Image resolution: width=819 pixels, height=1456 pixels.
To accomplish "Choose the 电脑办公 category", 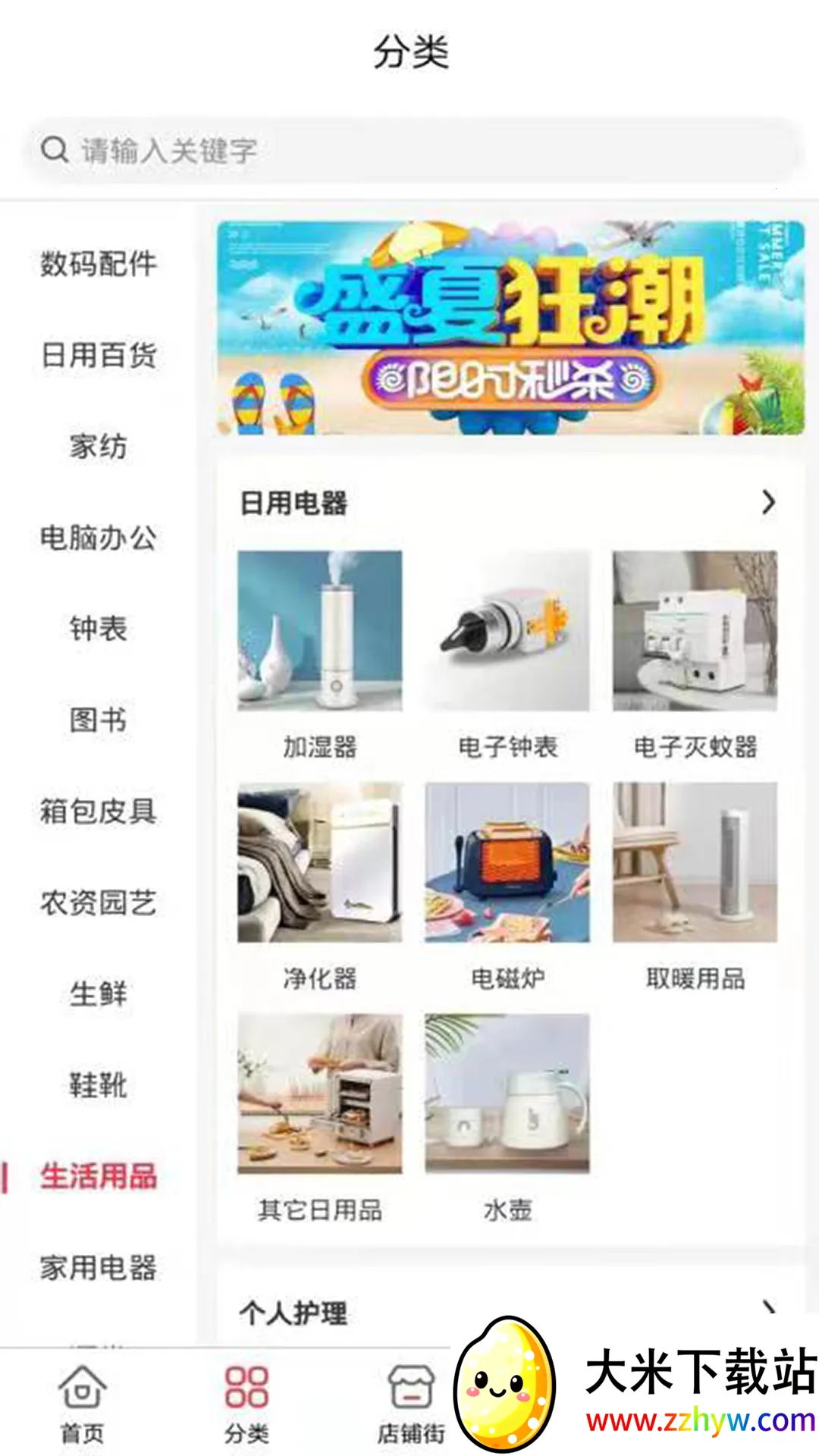I will (99, 538).
